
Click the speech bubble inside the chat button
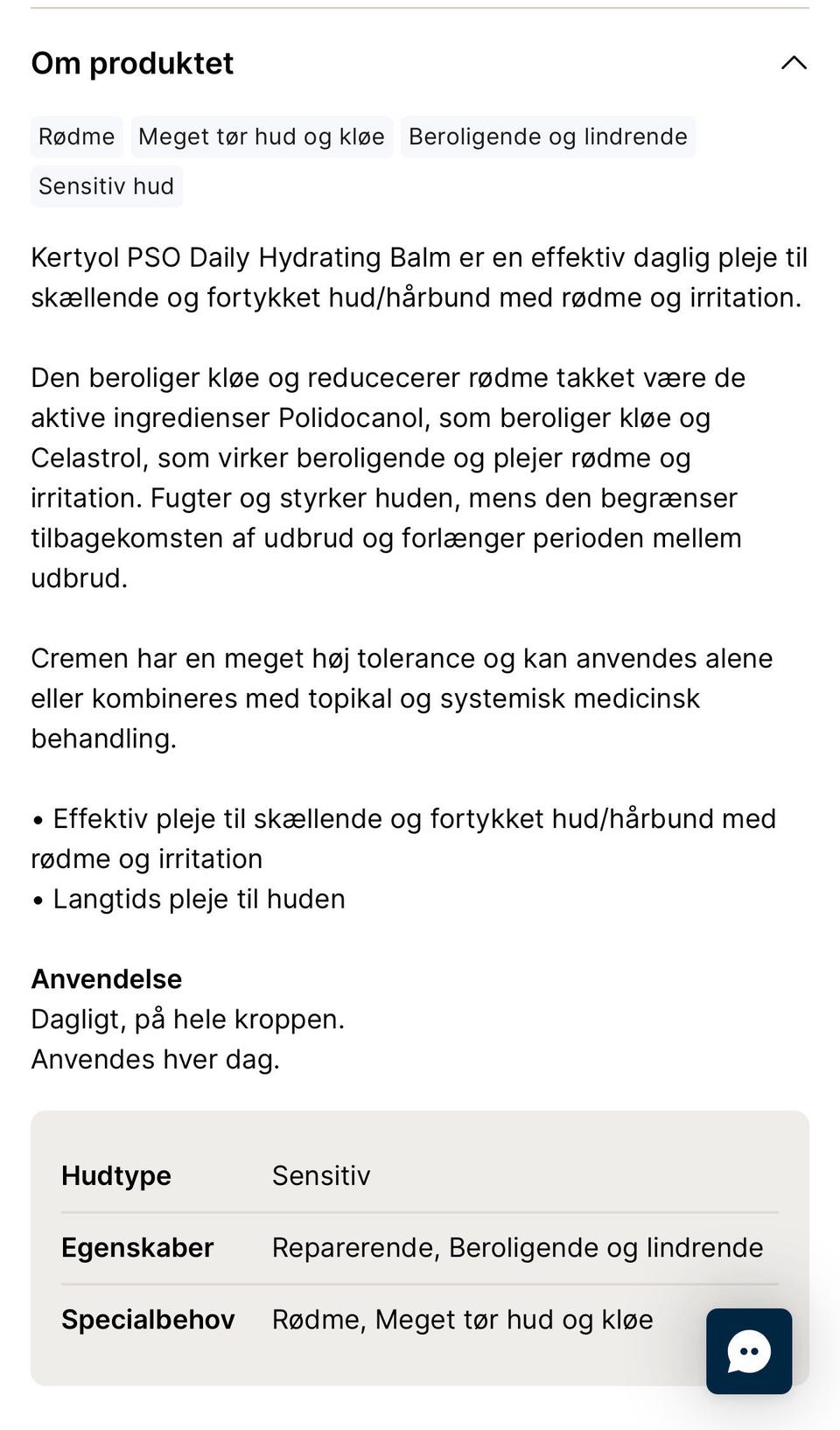(748, 1350)
